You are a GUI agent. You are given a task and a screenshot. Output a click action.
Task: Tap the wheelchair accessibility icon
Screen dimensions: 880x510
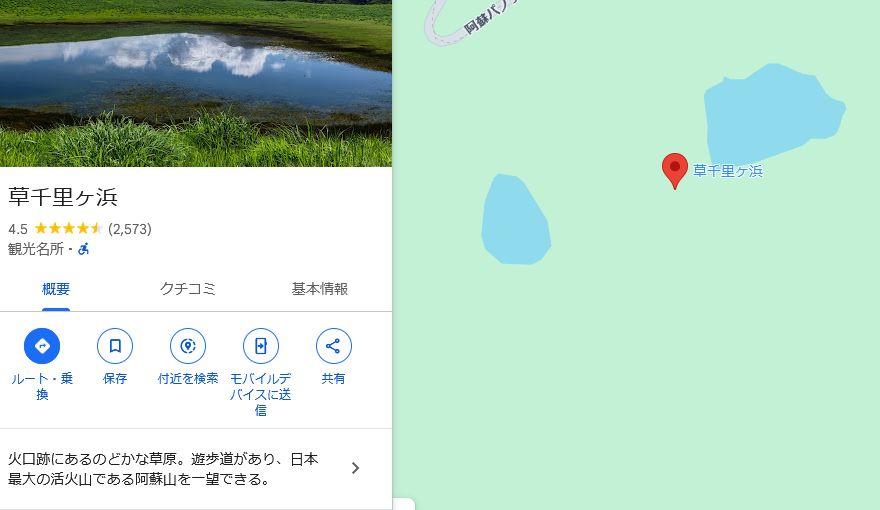point(84,249)
